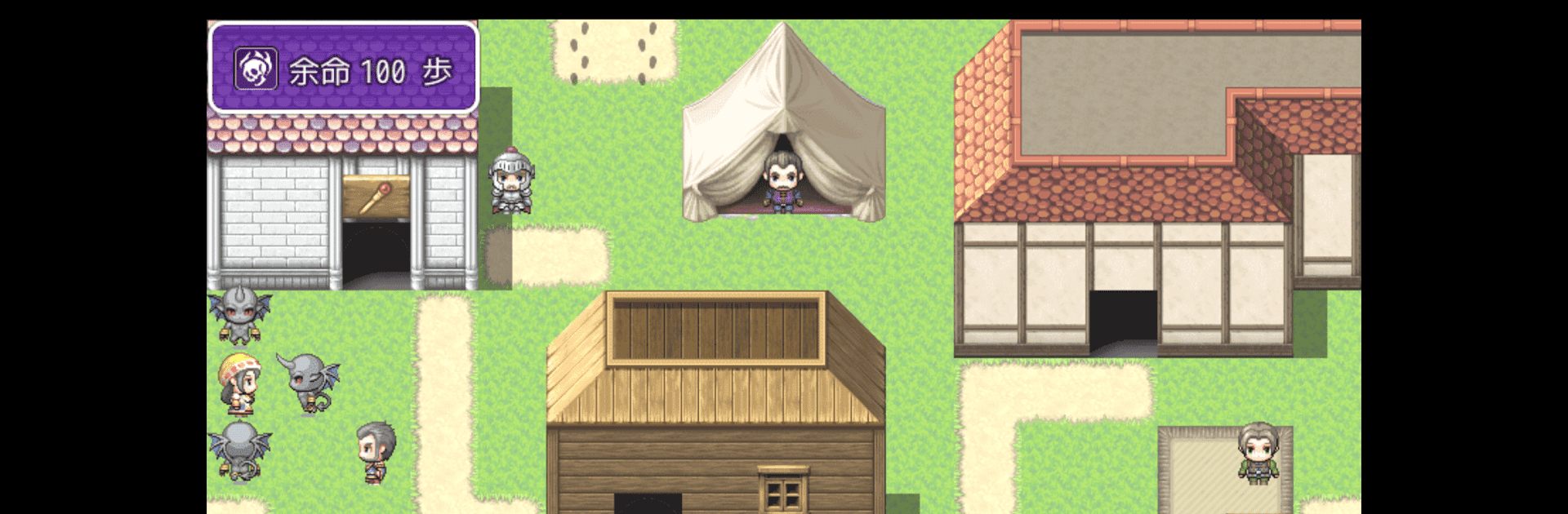Select the girl with the yellow bandana

[239, 384]
